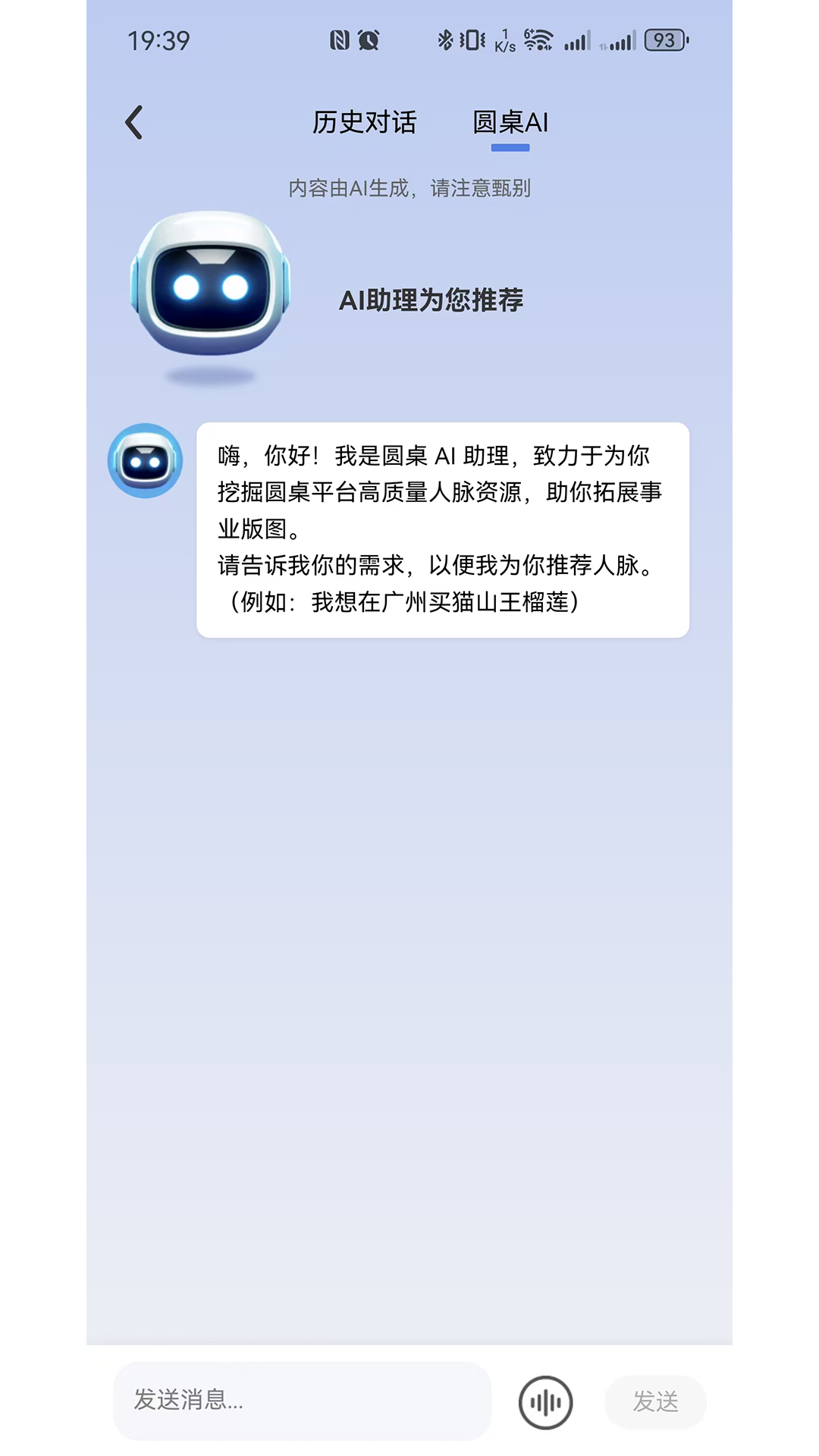The width and height of the screenshot is (819, 1456).
Task: Tap the AI助理为您推荐 heading
Action: pos(433,300)
